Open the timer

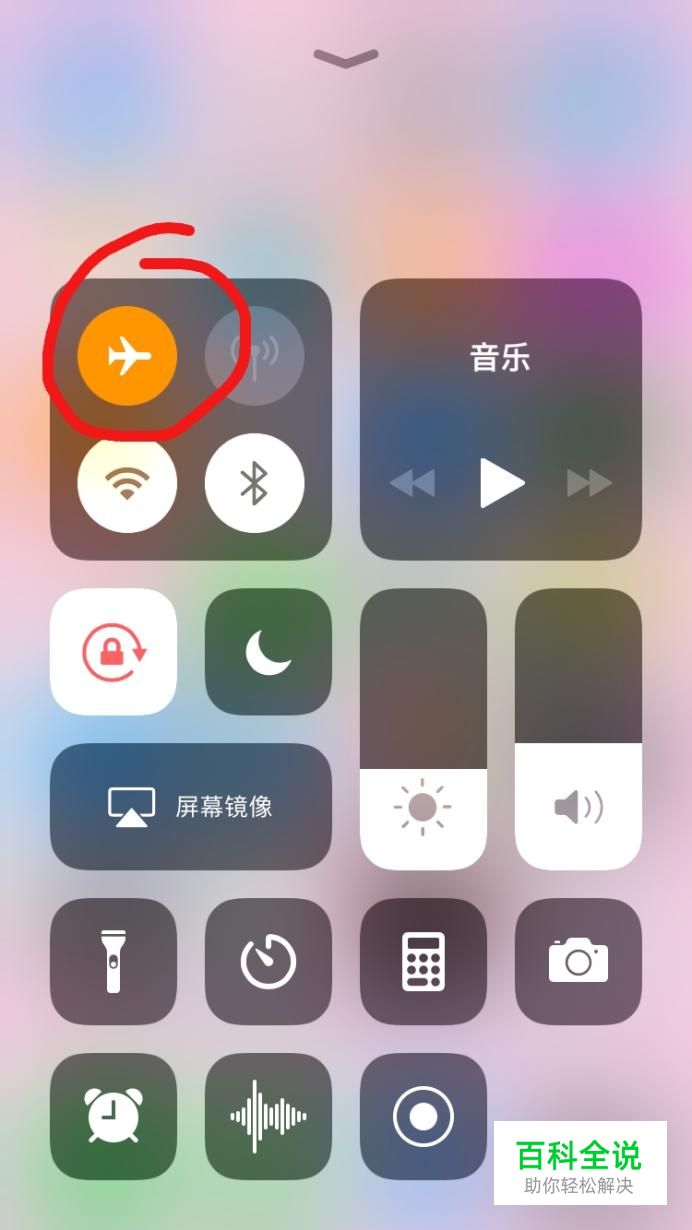pos(268,961)
